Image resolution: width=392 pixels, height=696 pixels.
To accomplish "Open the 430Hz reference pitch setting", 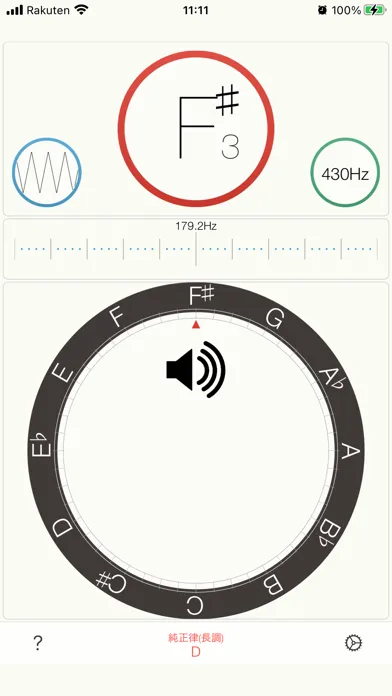I will click(345, 174).
